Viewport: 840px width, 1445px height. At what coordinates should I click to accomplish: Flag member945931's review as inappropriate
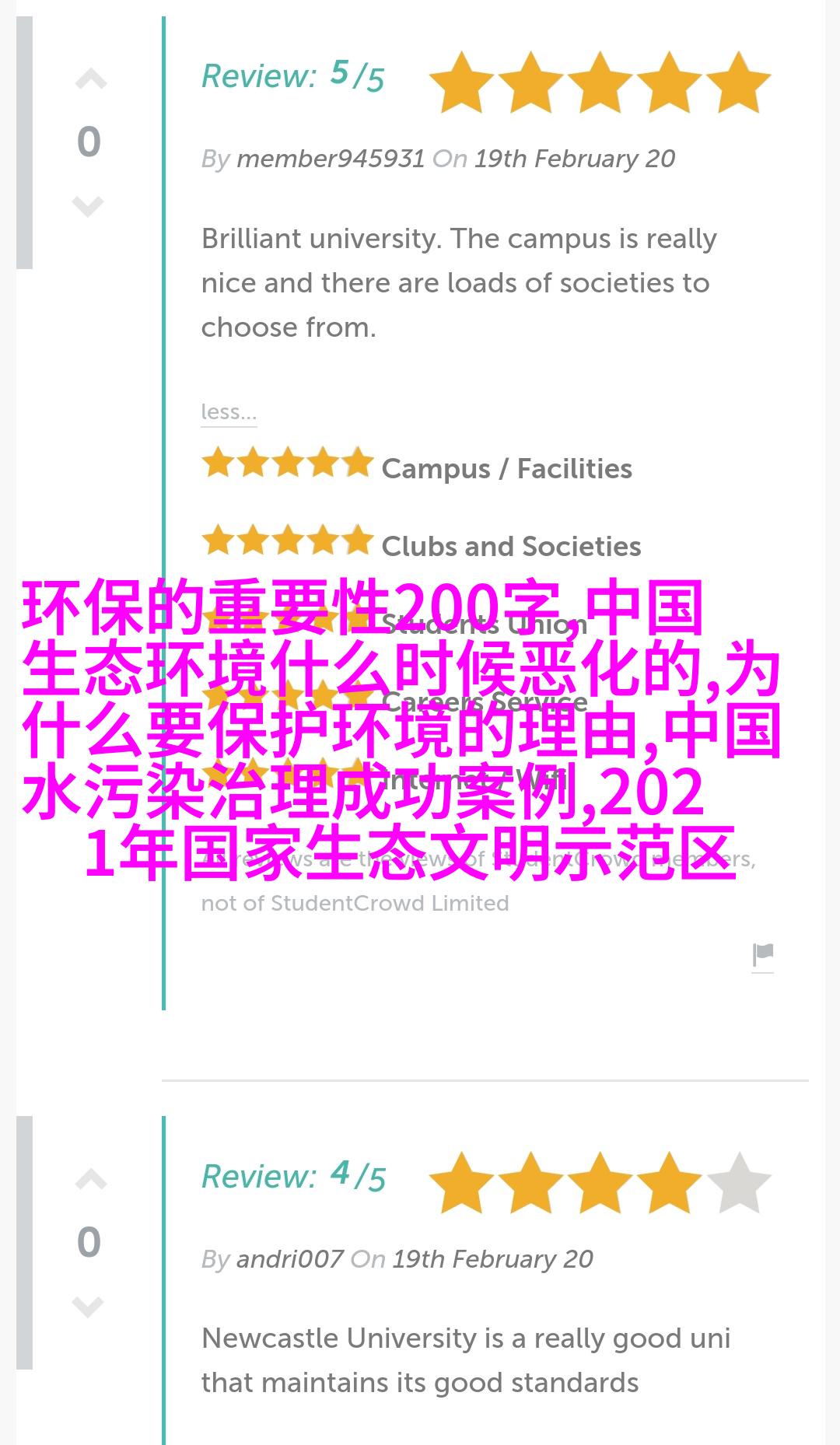click(763, 954)
